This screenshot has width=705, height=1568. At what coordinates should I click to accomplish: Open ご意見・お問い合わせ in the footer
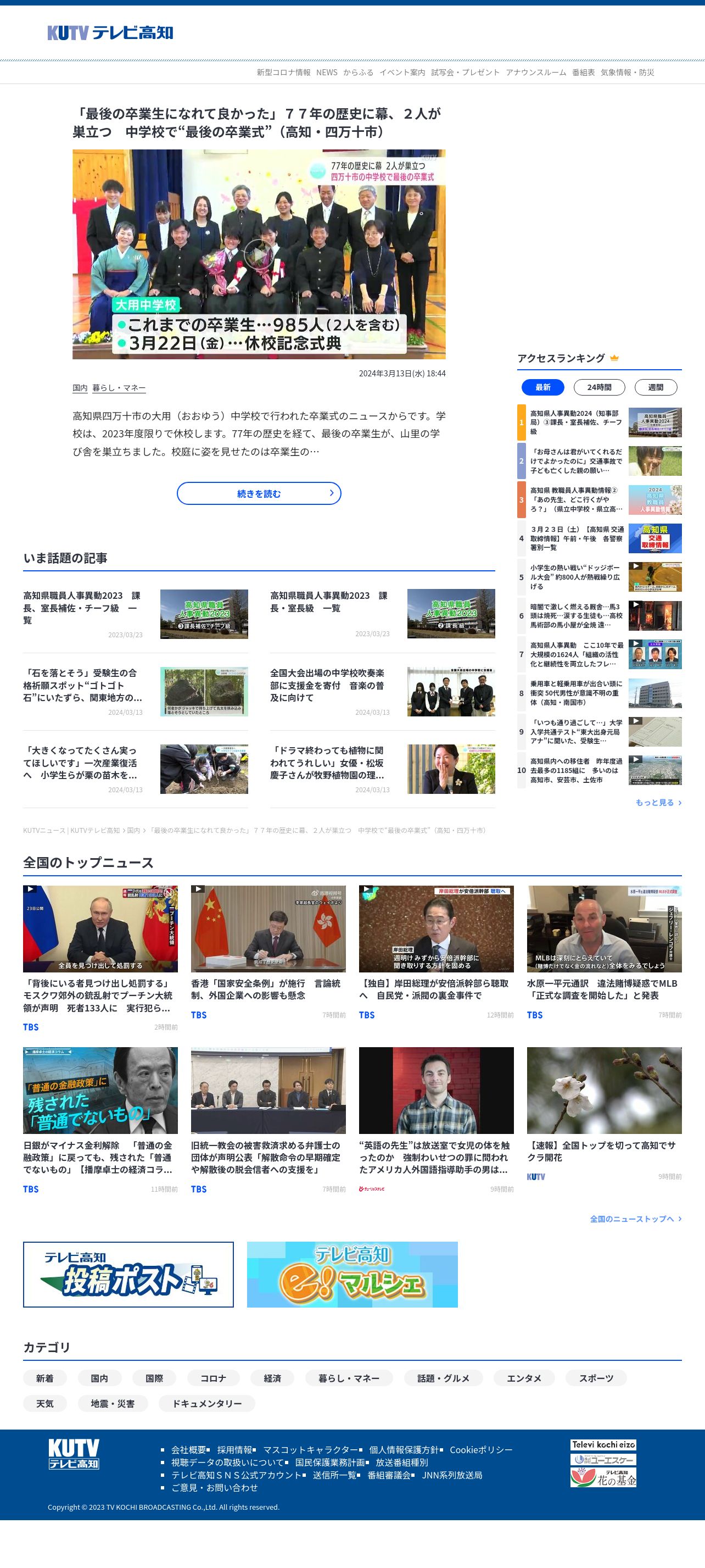click(214, 1488)
